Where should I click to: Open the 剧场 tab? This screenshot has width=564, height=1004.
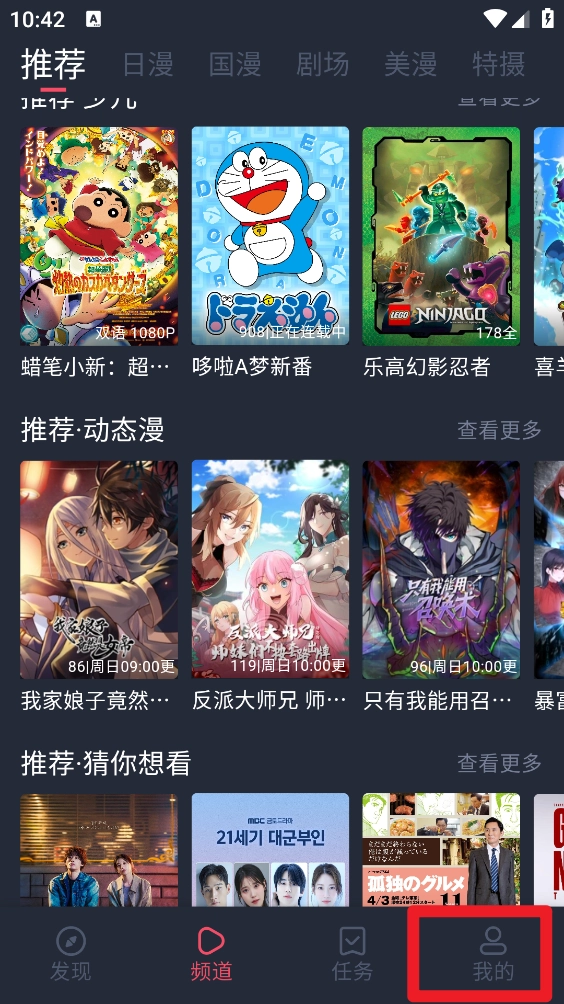(323, 65)
